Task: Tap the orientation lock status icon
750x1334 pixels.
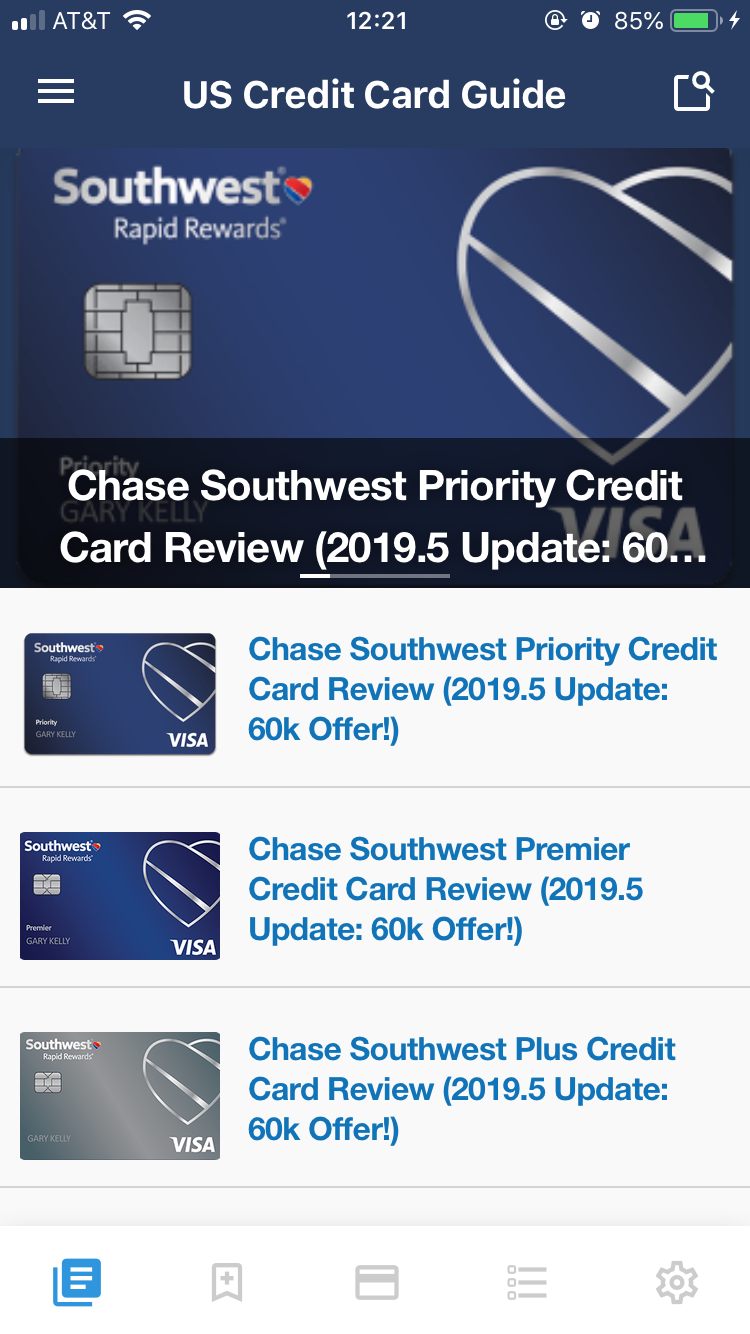Action: (556, 19)
